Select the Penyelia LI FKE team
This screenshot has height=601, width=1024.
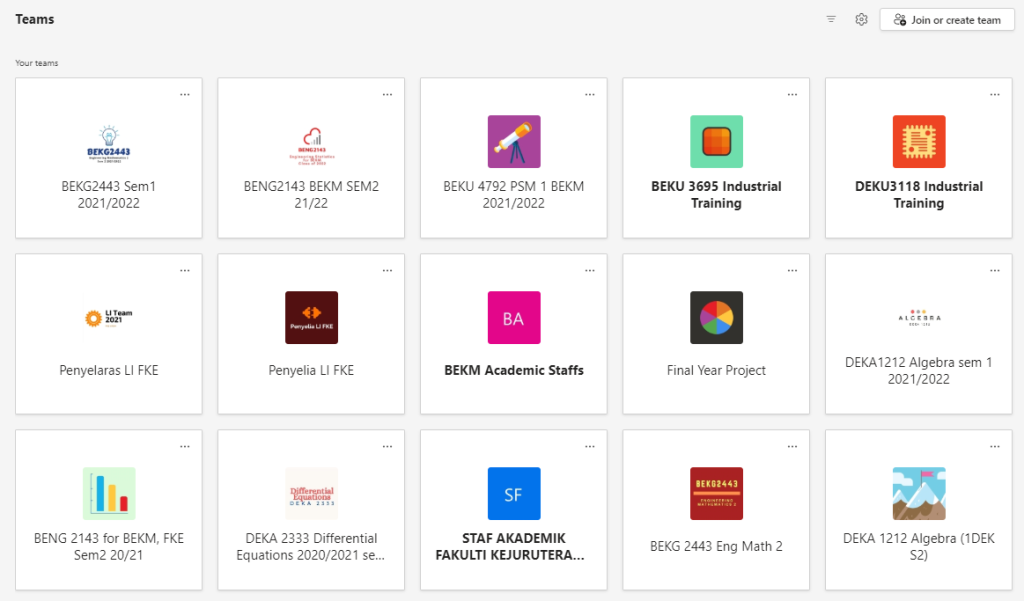click(x=311, y=334)
